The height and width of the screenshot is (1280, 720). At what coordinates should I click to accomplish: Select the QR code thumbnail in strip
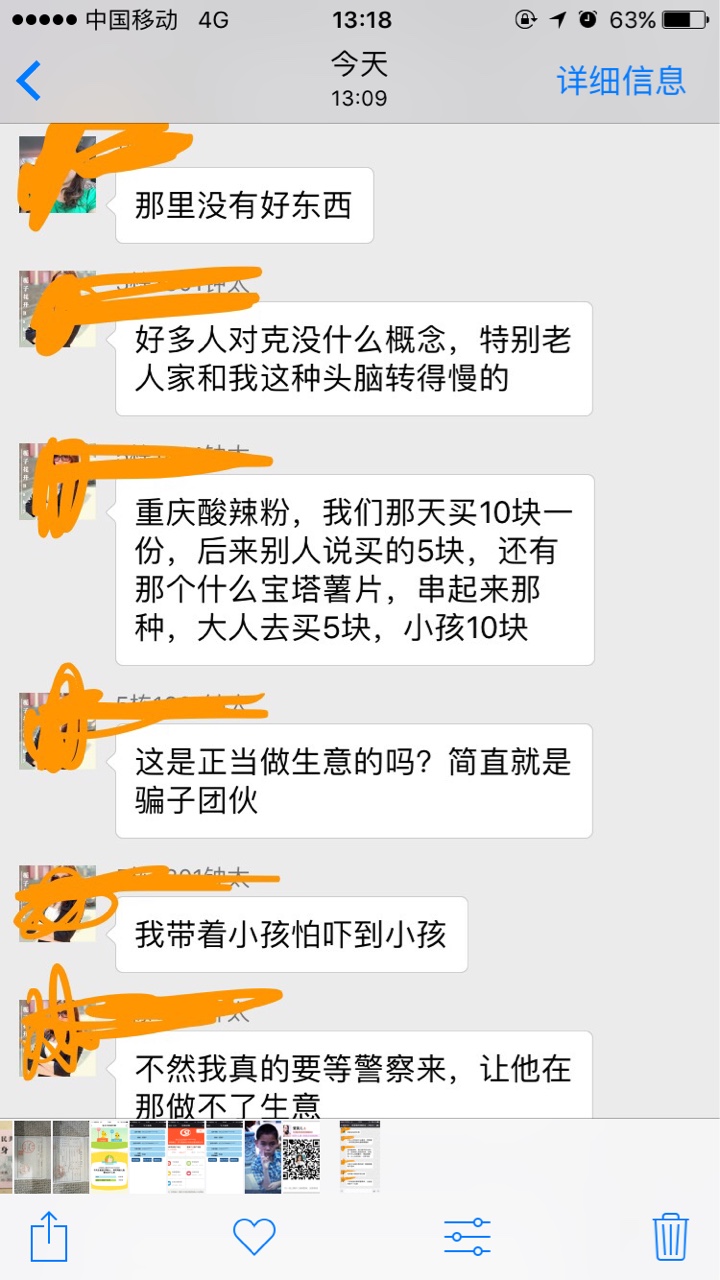tap(302, 1157)
